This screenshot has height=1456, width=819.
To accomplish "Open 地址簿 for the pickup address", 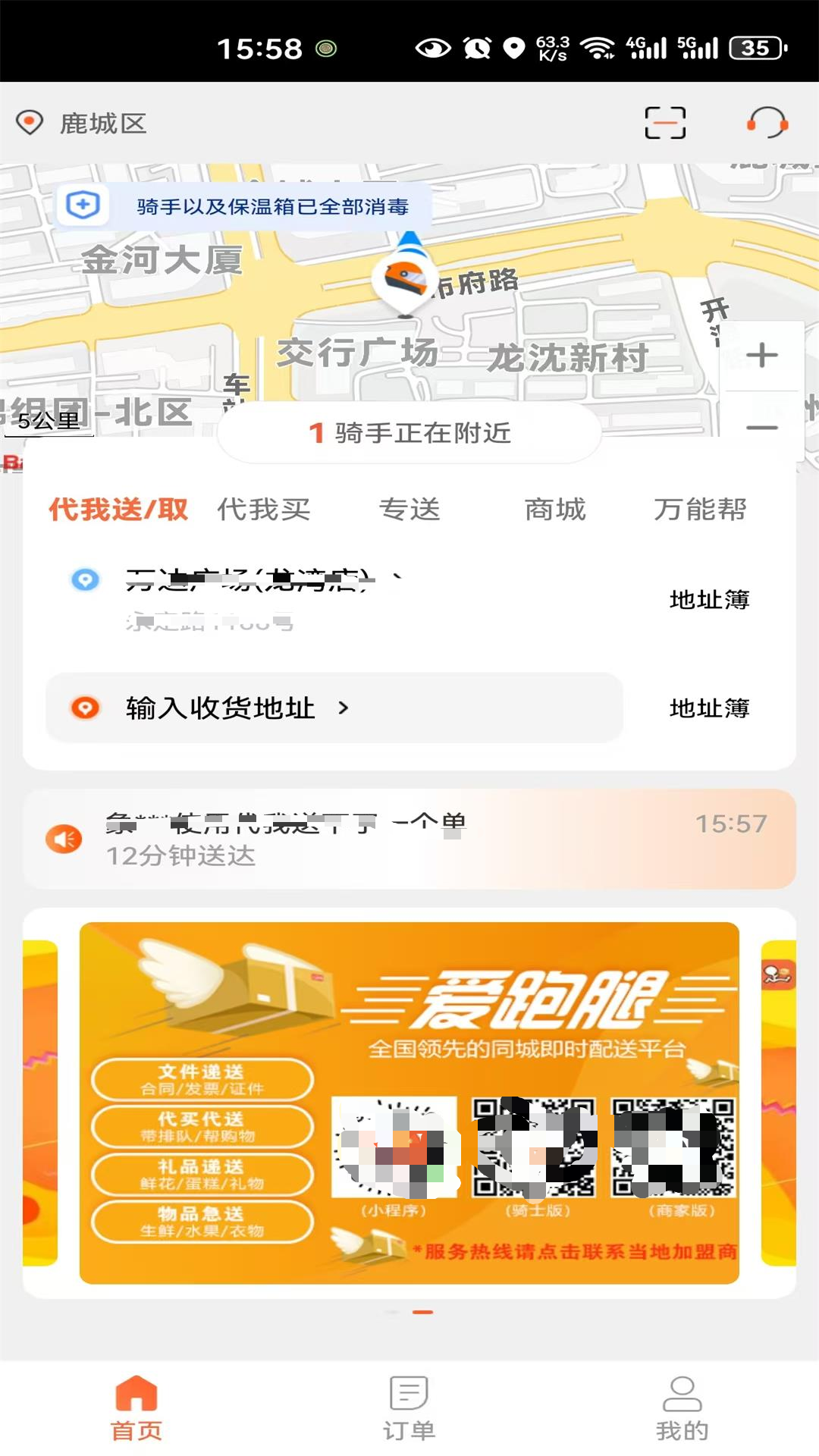I will pyautogui.click(x=709, y=599).
